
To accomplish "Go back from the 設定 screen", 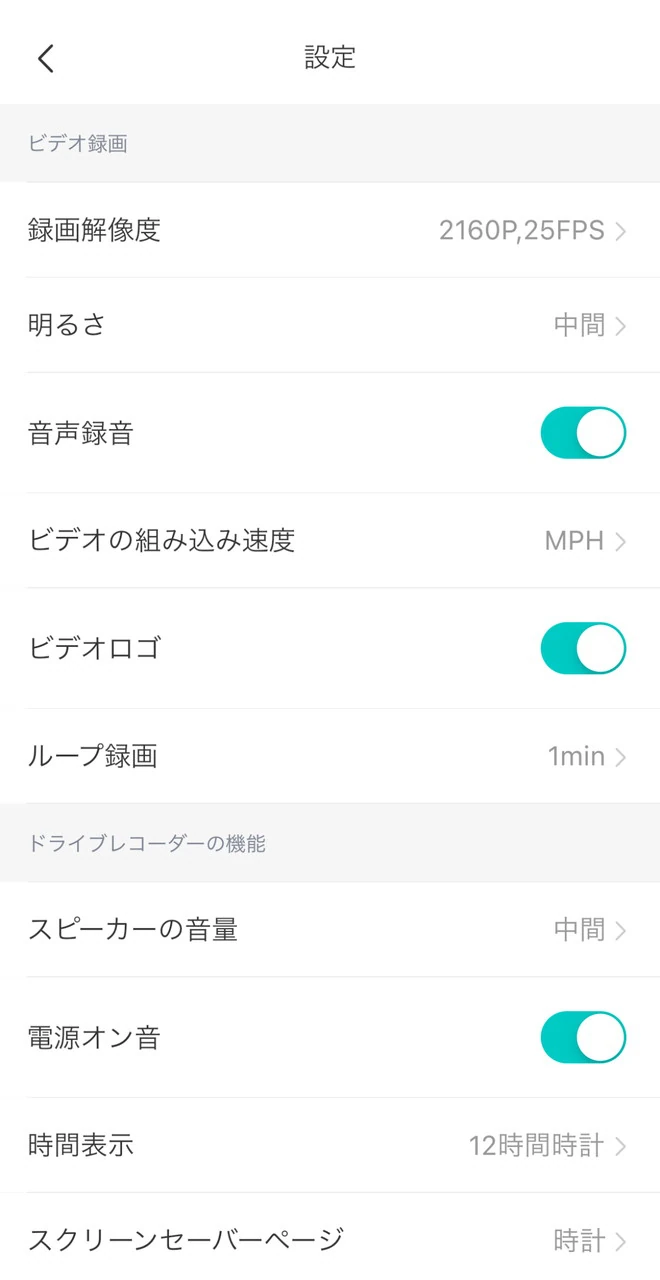I will click(x=46, y=58).
